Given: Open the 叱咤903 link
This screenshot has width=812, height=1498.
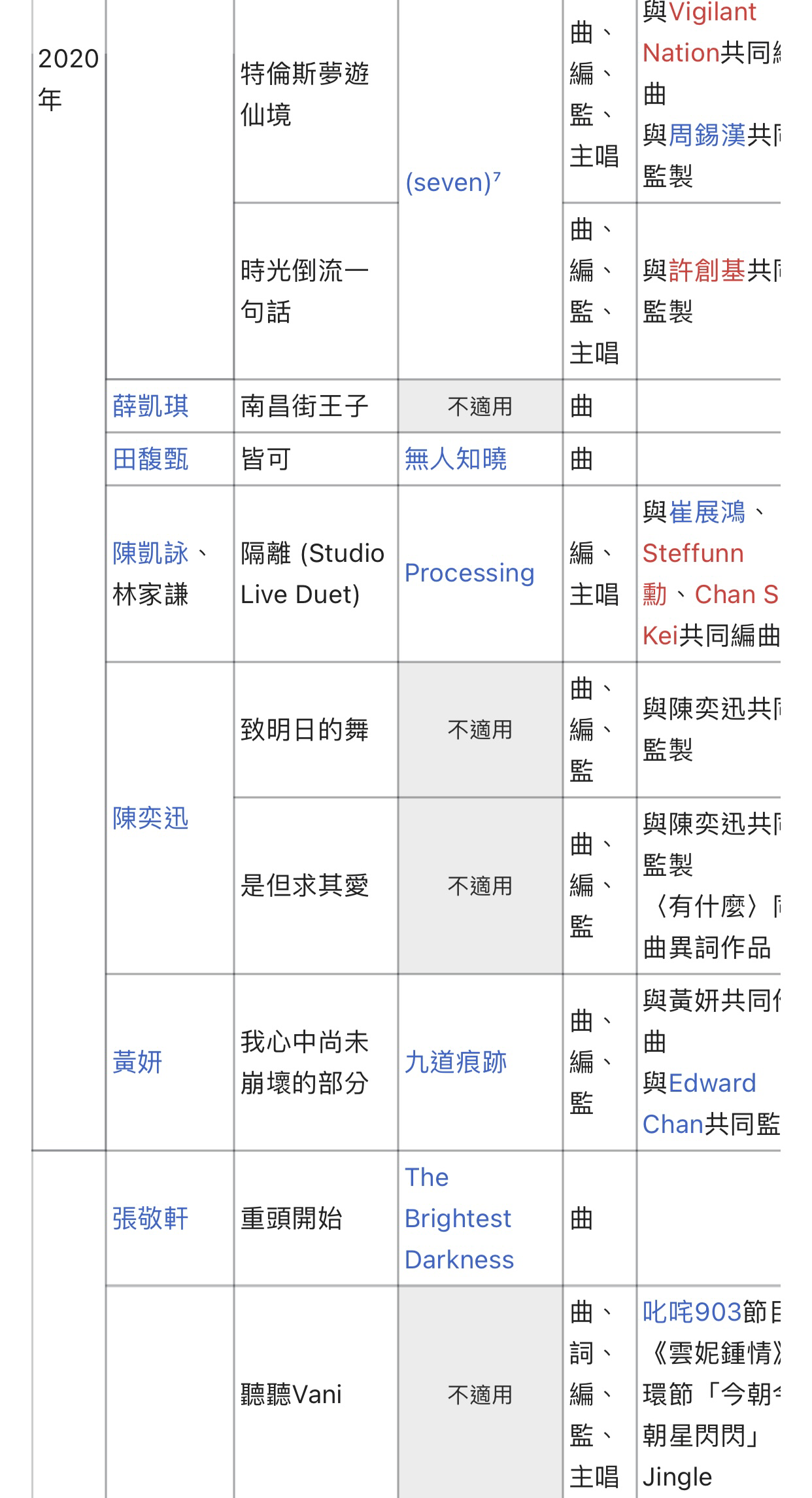Looking at the screenshot, I should 692,1312.
